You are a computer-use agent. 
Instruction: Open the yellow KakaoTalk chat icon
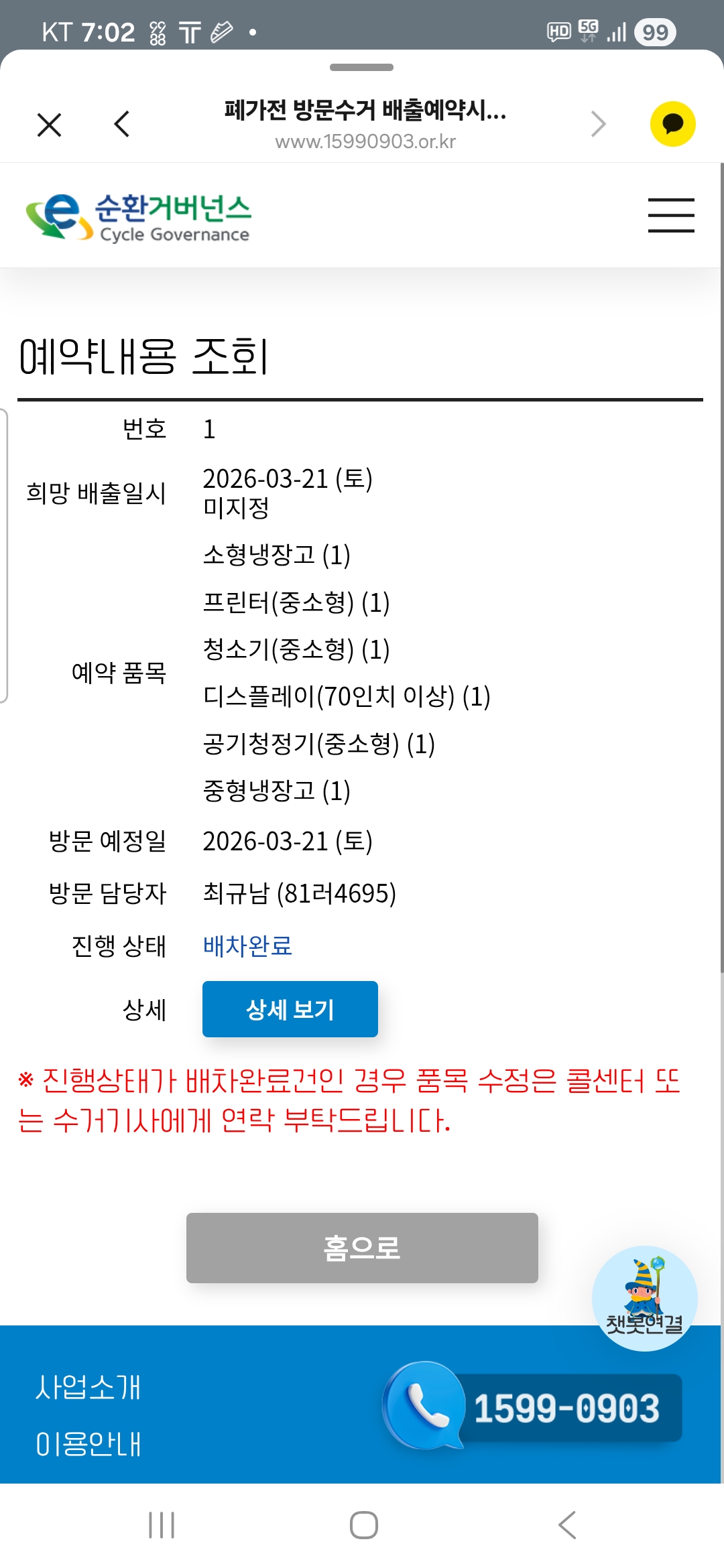click(x=672, y=124)
